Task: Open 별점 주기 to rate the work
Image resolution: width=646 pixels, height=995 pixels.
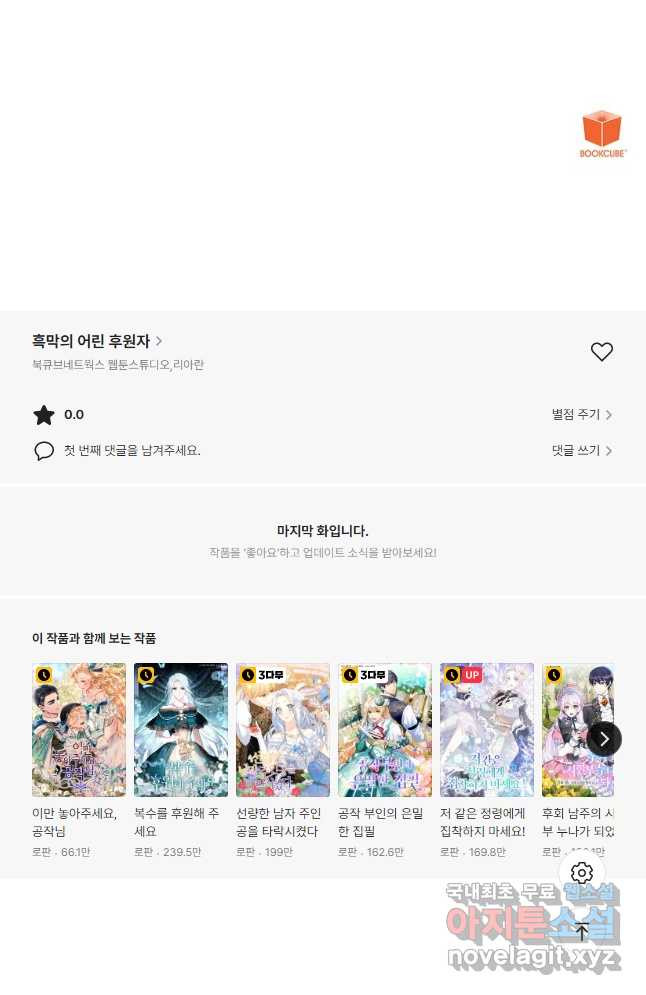Action: 581,415
